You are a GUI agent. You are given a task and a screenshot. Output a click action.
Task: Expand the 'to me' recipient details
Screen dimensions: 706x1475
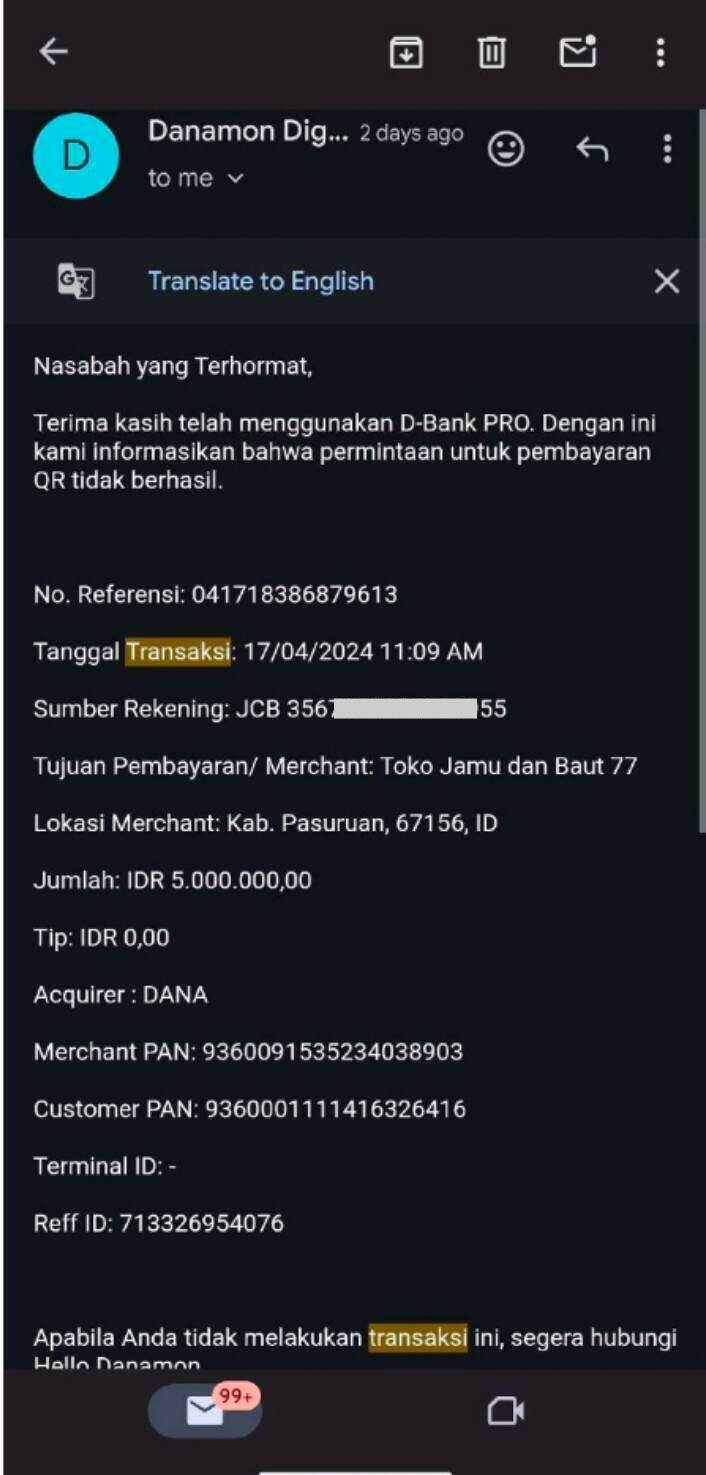click(x=196, y=178)
